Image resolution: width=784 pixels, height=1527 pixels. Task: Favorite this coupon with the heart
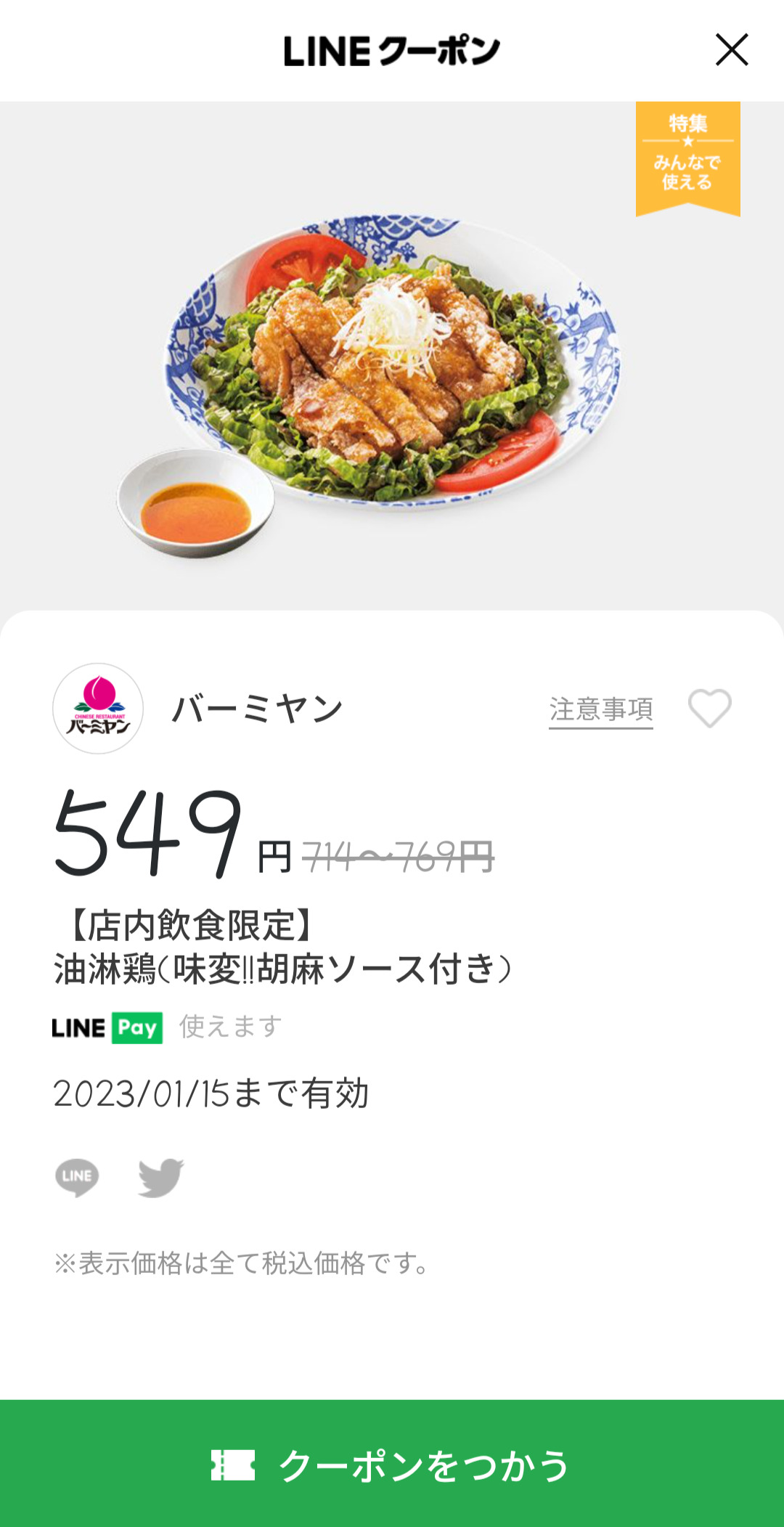[709, 708]
